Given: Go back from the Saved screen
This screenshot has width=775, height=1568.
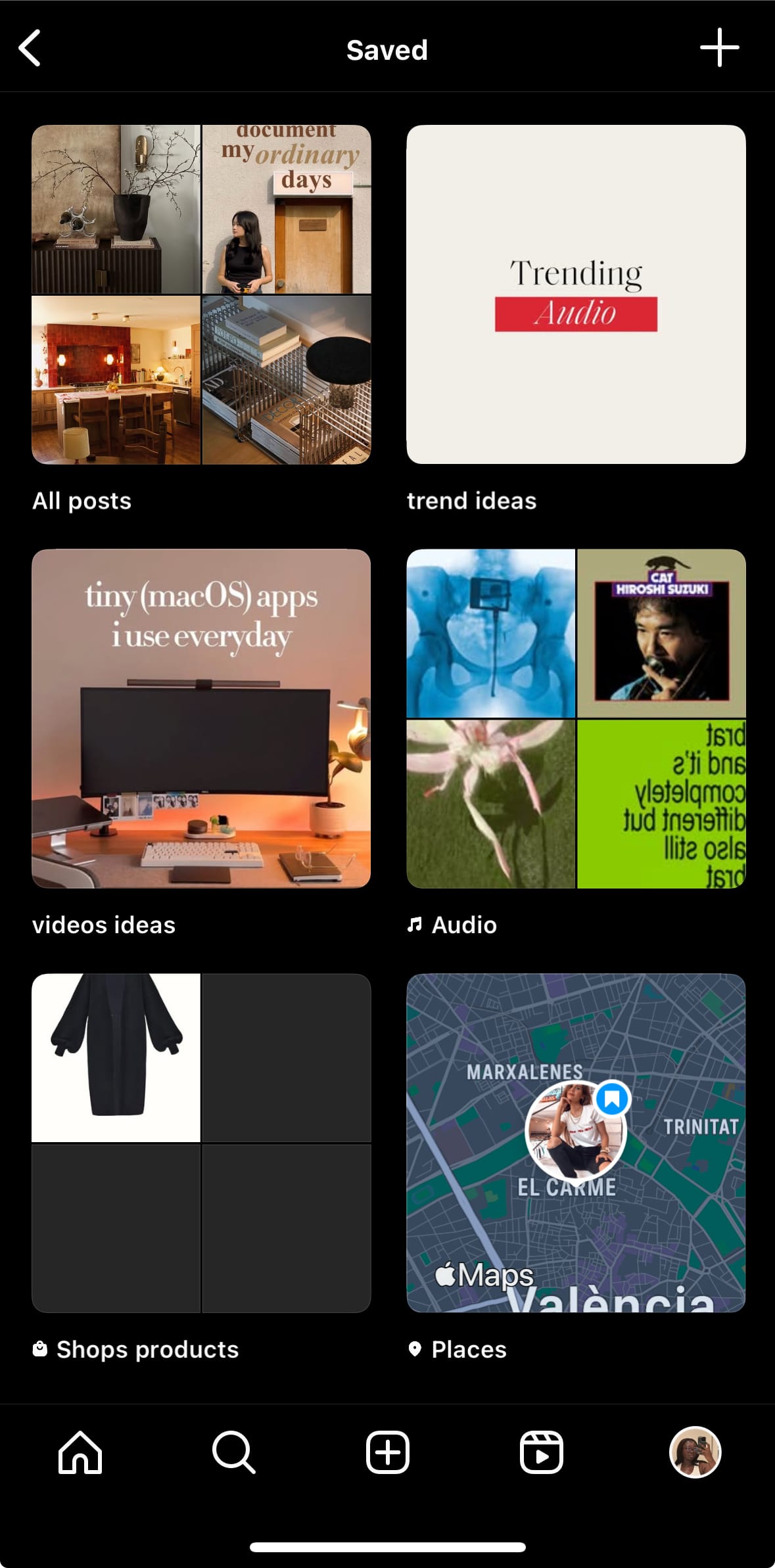Looking at the screenshot, I should pyautogui.click(x=30, y=48).
